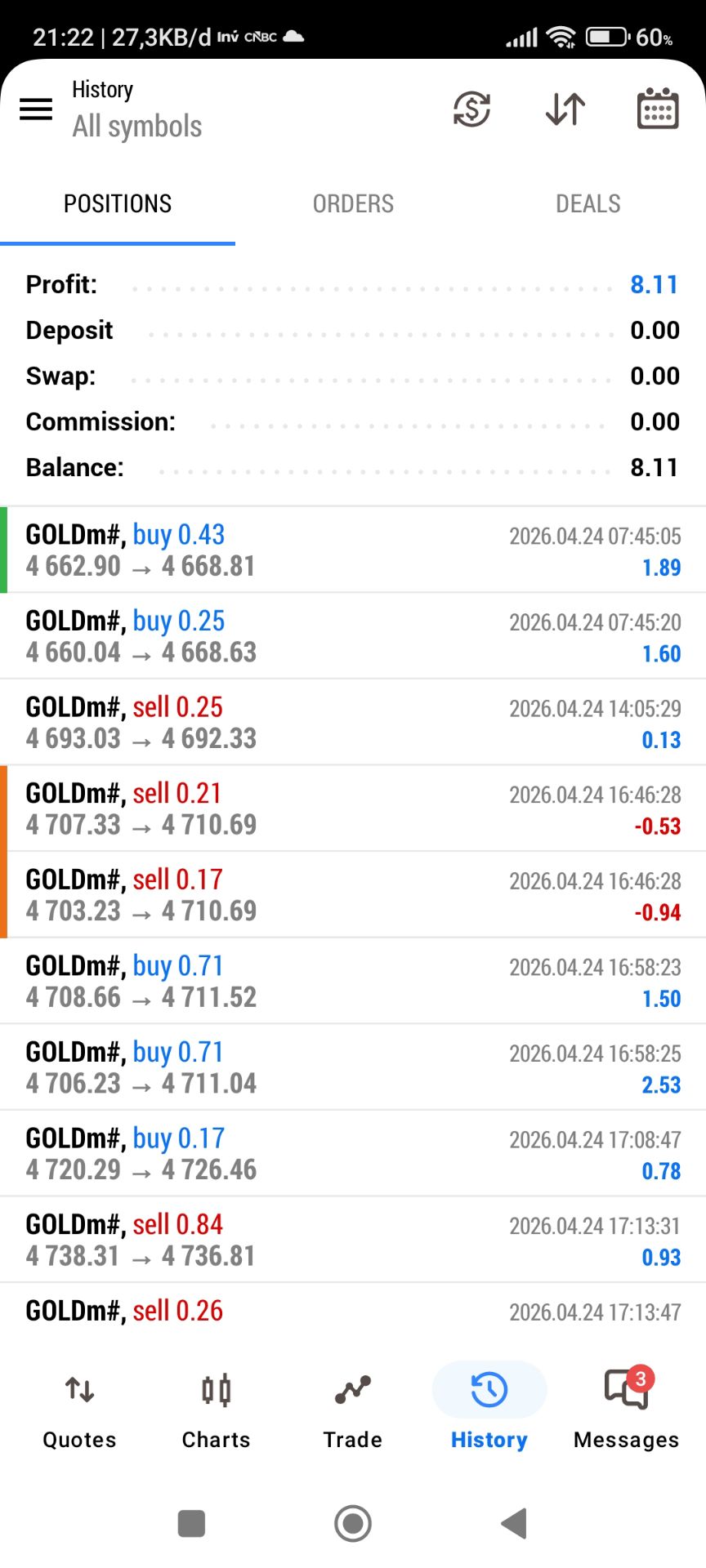Go back with the system back button
Image resolution: width=706 pixels, height=1568 pixels.
click(514, 1523)
